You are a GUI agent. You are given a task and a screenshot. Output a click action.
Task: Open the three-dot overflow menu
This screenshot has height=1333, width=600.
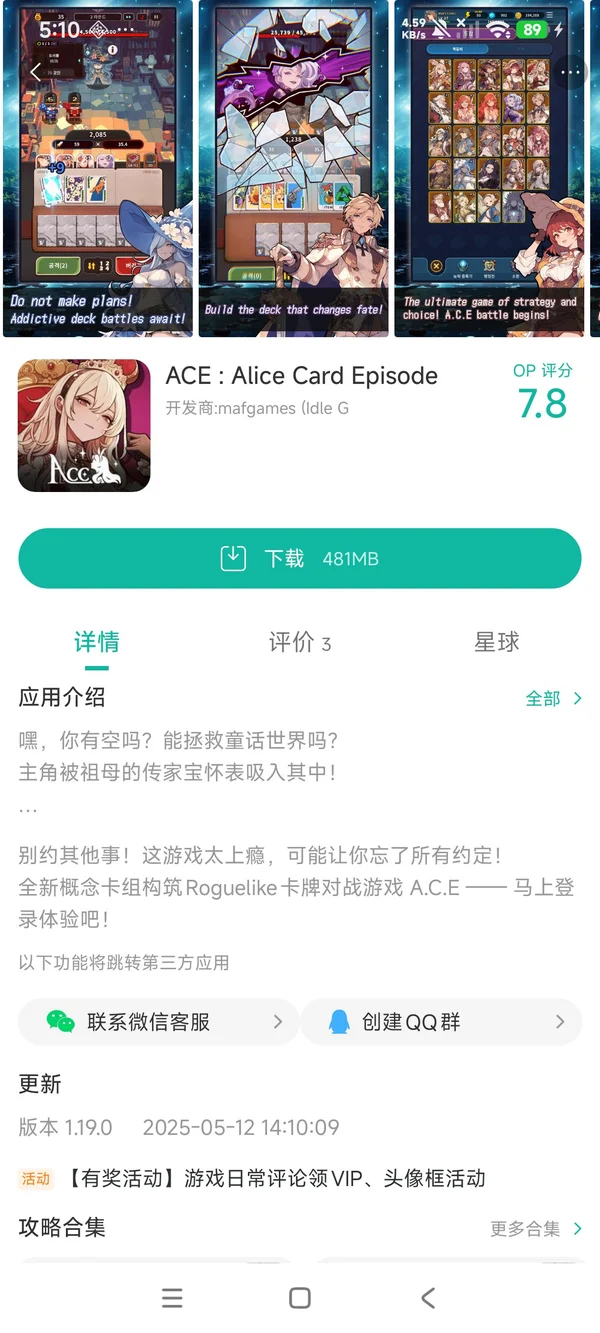pyautogui.click(x=570, y=72)
